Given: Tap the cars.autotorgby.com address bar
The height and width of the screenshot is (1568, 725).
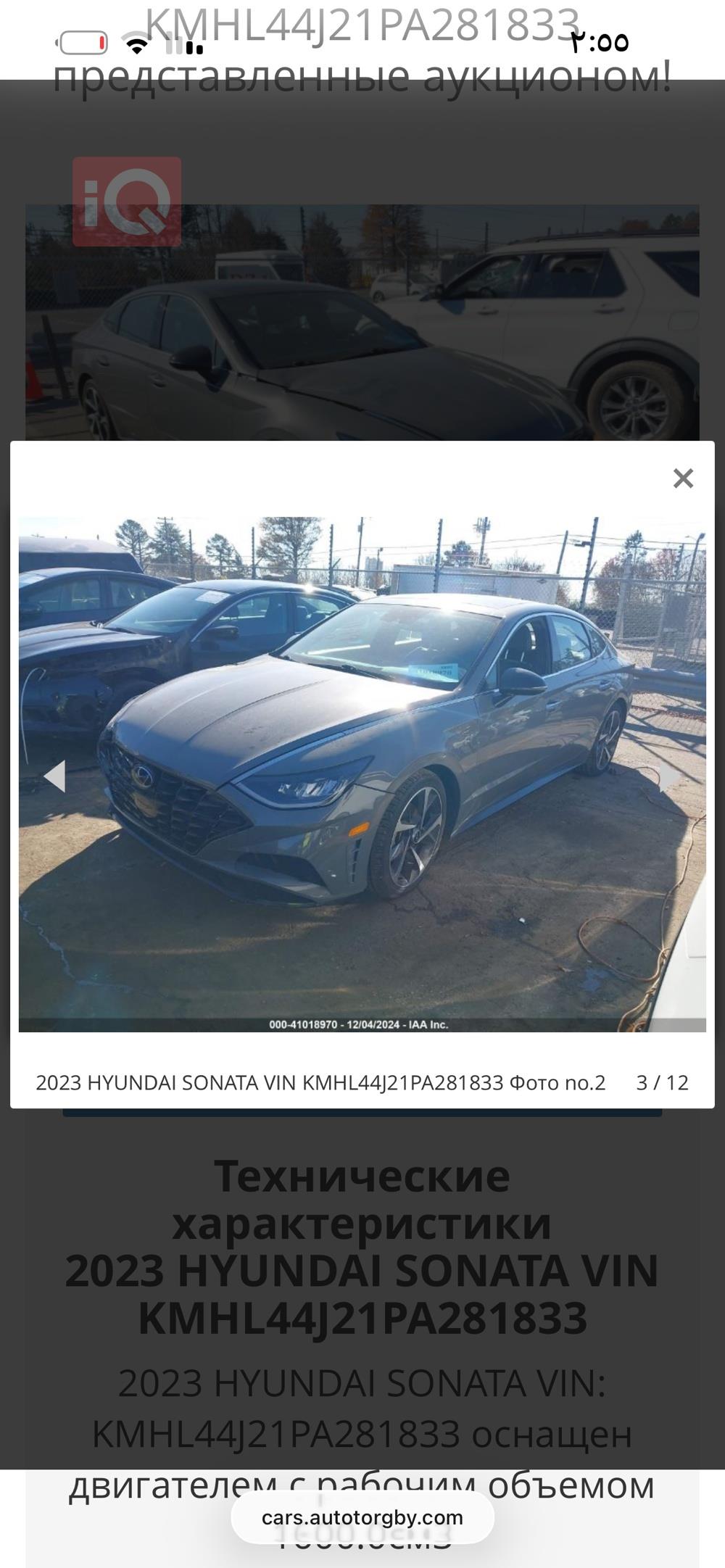Looking at the screenshot, I should [x=362, y=1517].
